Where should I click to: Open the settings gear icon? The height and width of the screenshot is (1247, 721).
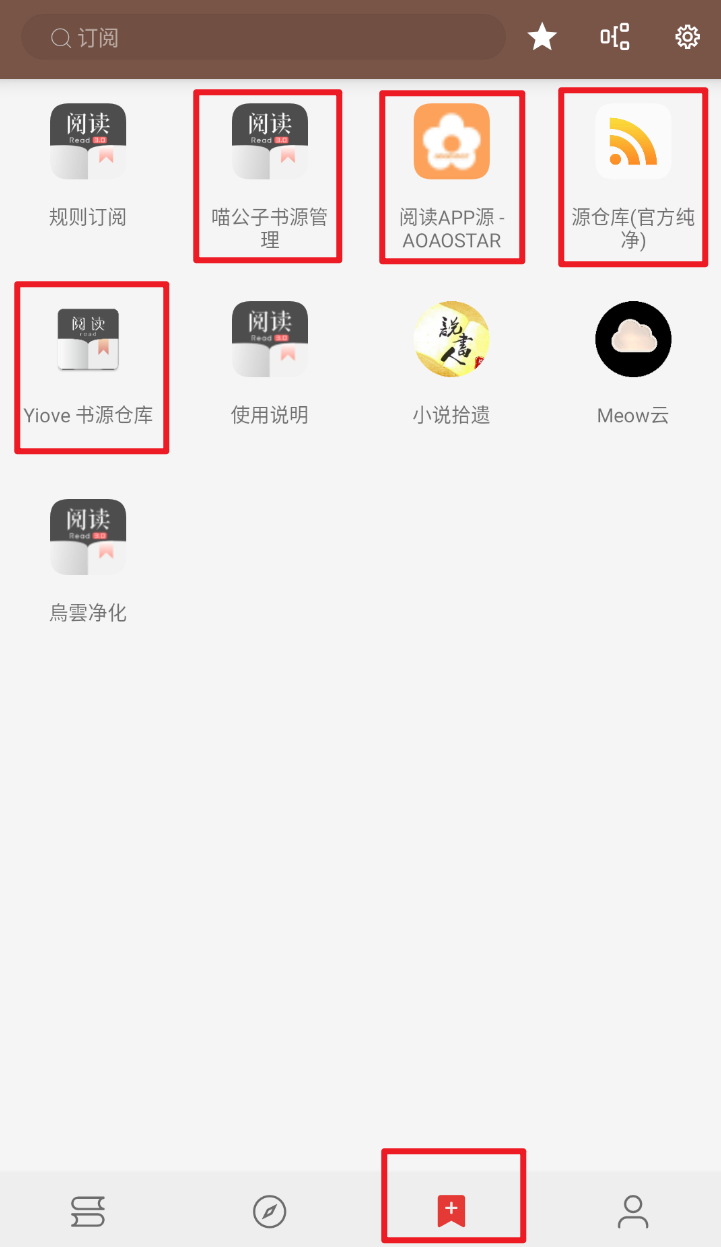coord(687,36)
